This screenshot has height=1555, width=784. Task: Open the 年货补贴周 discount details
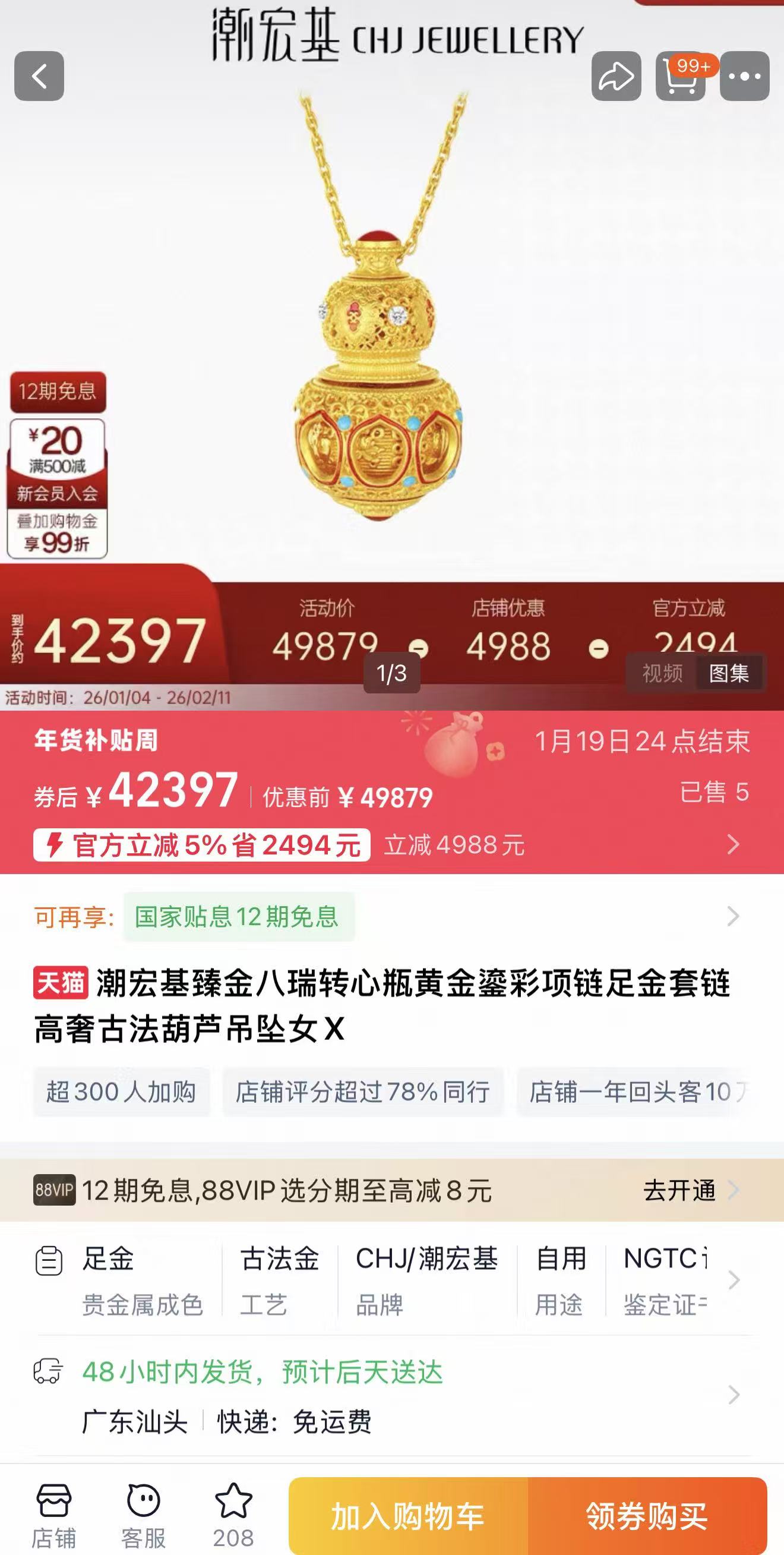point(733,844)
